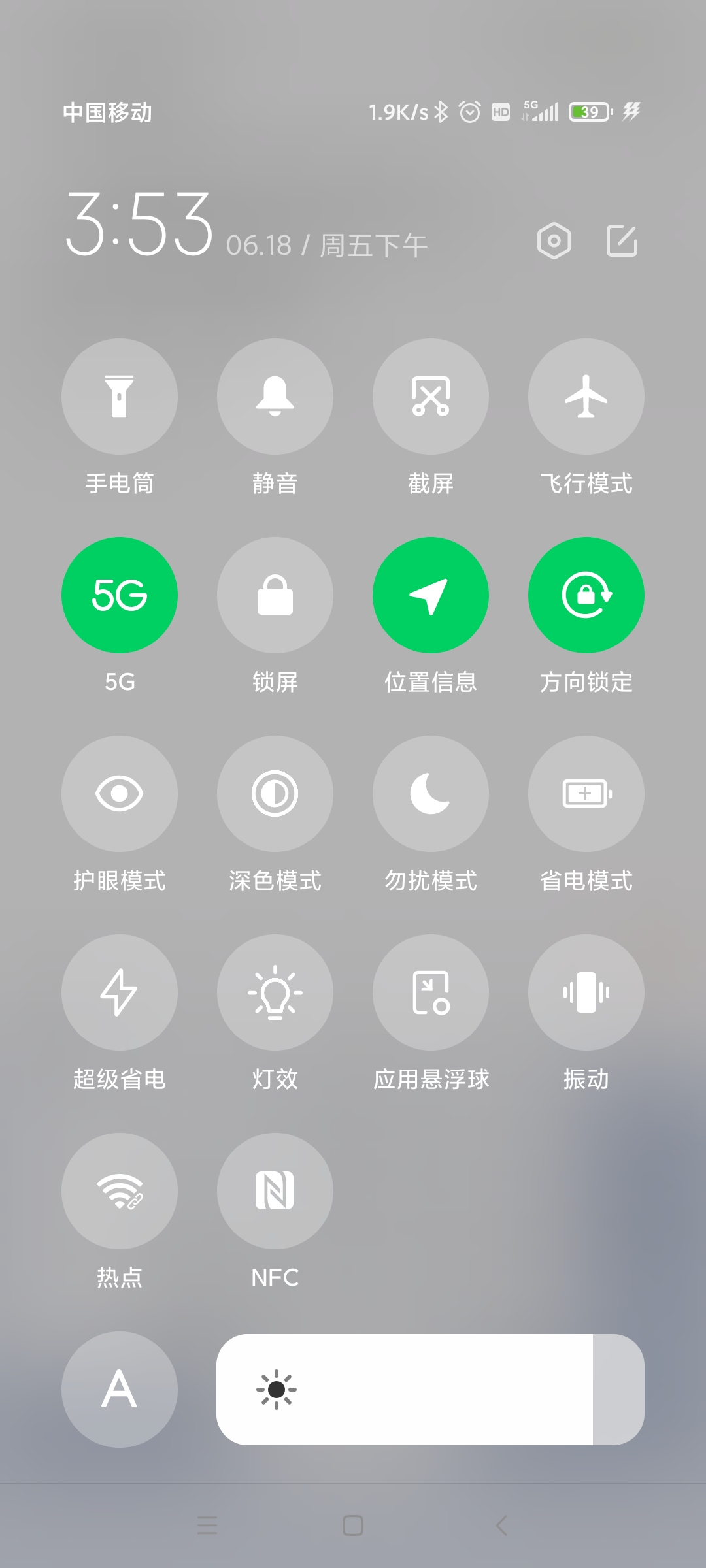Turn off location info (位置信息)

tap(431, 595)
